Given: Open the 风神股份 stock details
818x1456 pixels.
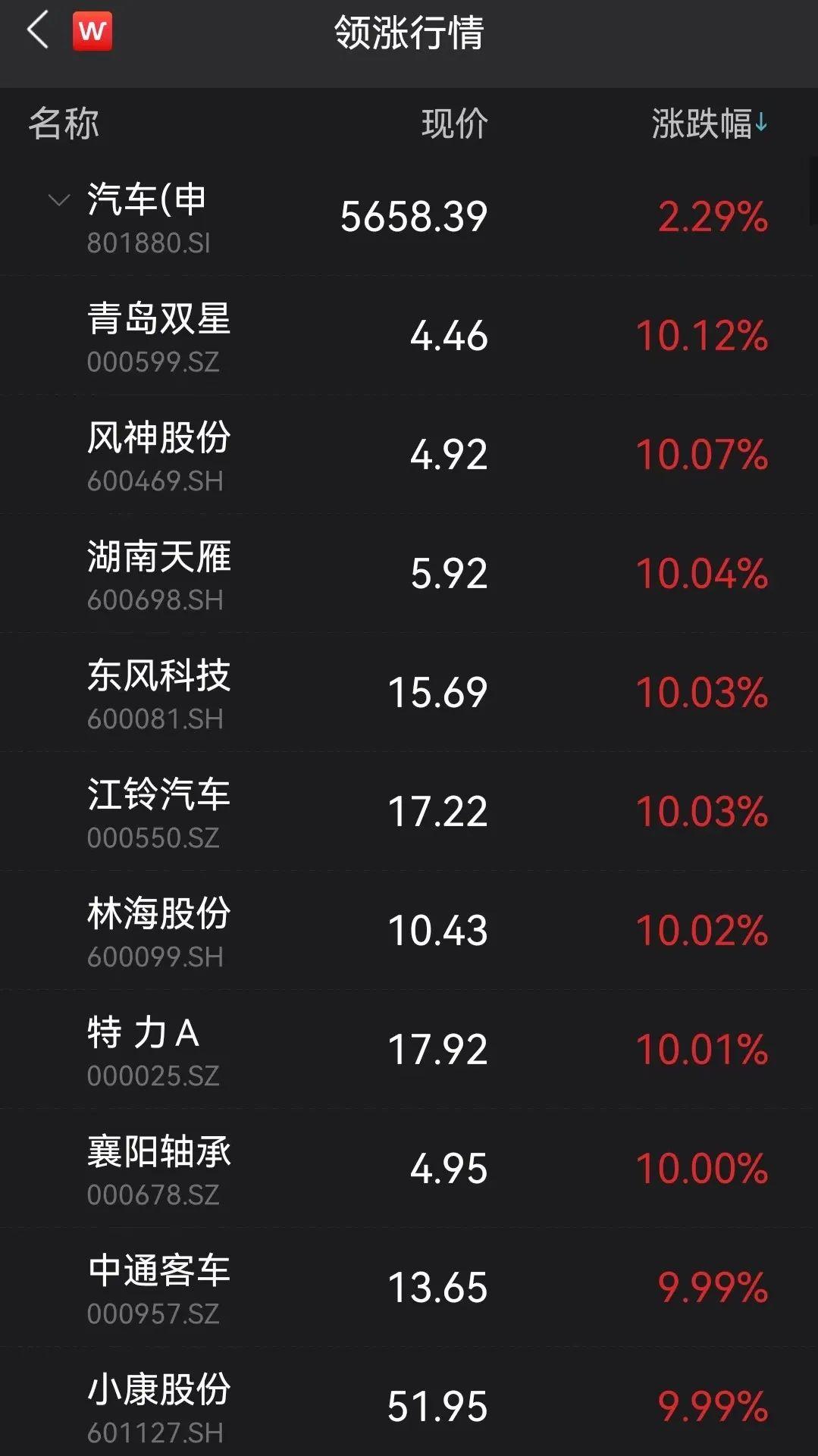Looking at the screenshot, I should pos(409,455).
